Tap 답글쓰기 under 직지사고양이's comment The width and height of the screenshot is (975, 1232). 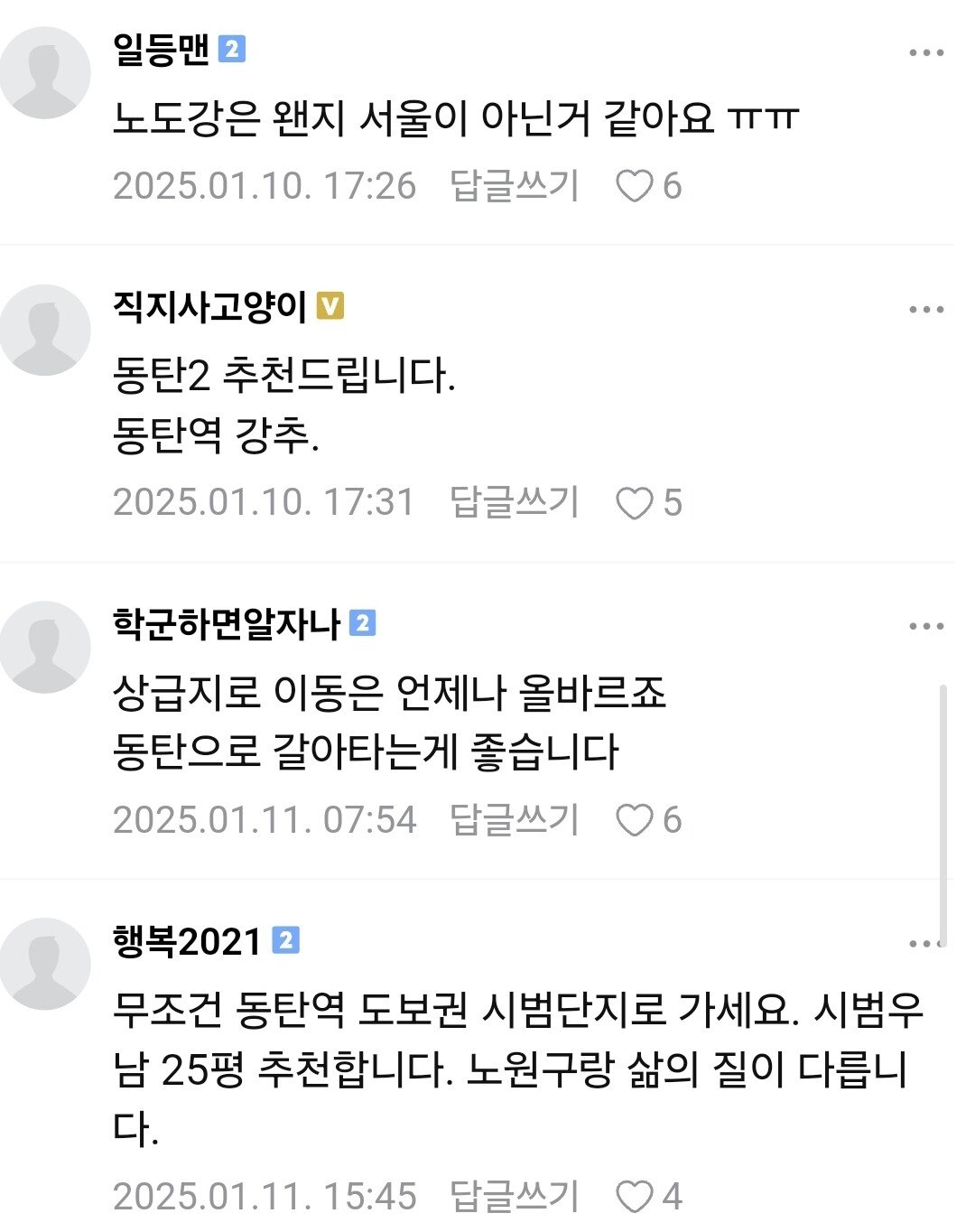point(514,502)
